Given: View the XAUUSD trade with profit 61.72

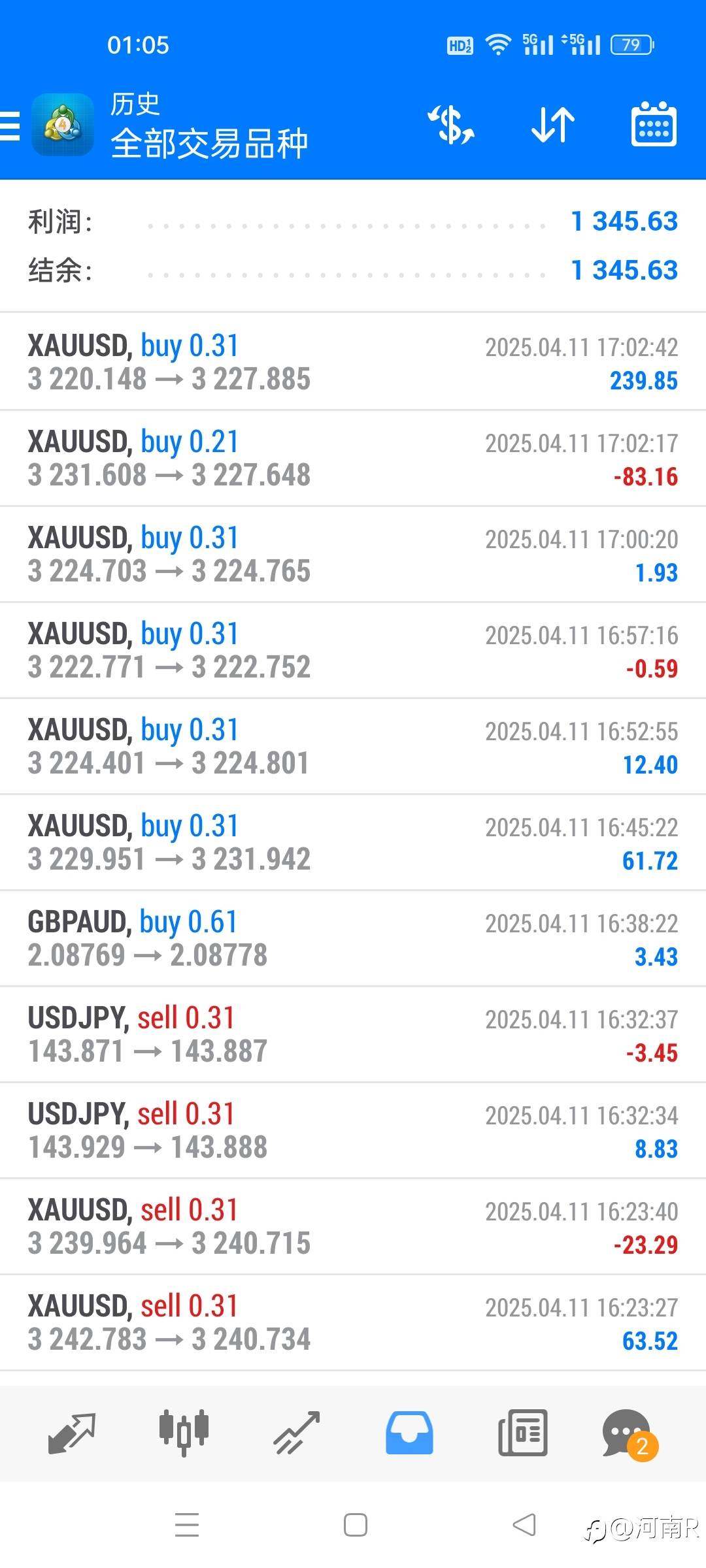Looking at the screenshot, I should pyautogui.click(x=353, y=843).
